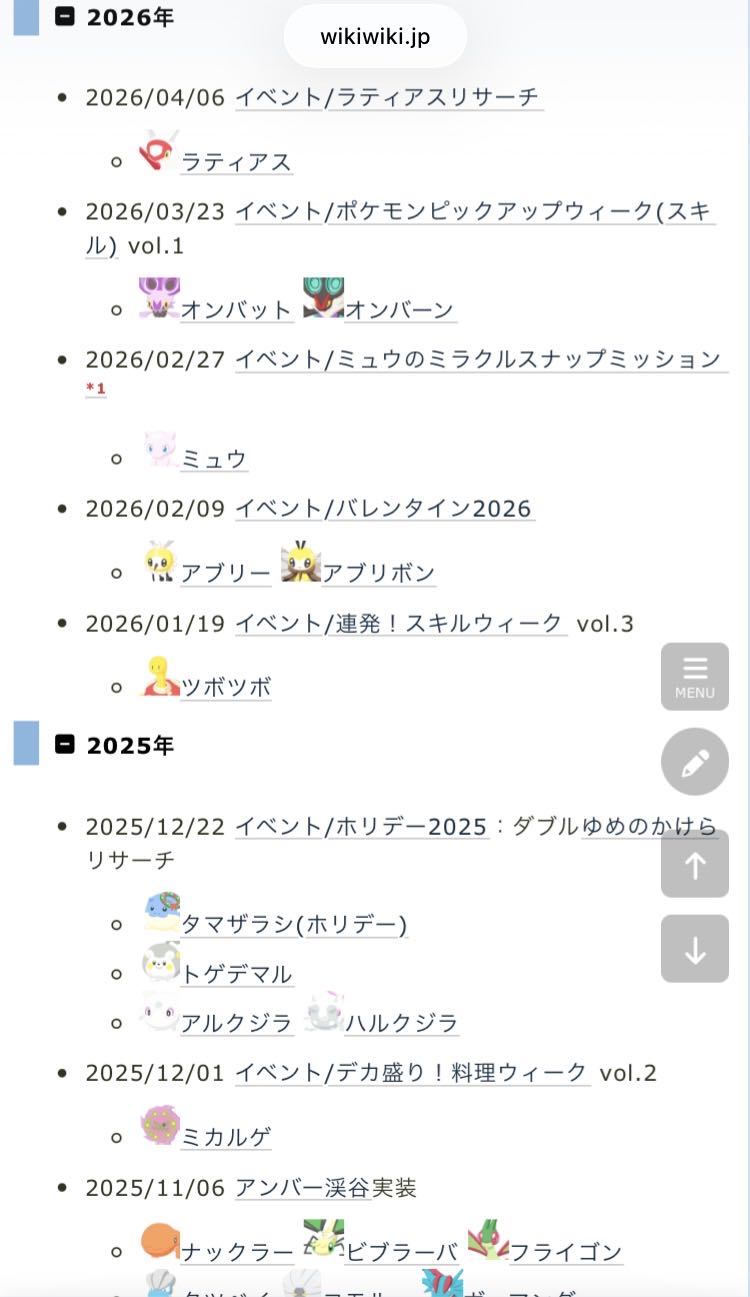View the ツボツボ page
Viewport: 750px width, 1297px height.
click(x=226, y=687)
